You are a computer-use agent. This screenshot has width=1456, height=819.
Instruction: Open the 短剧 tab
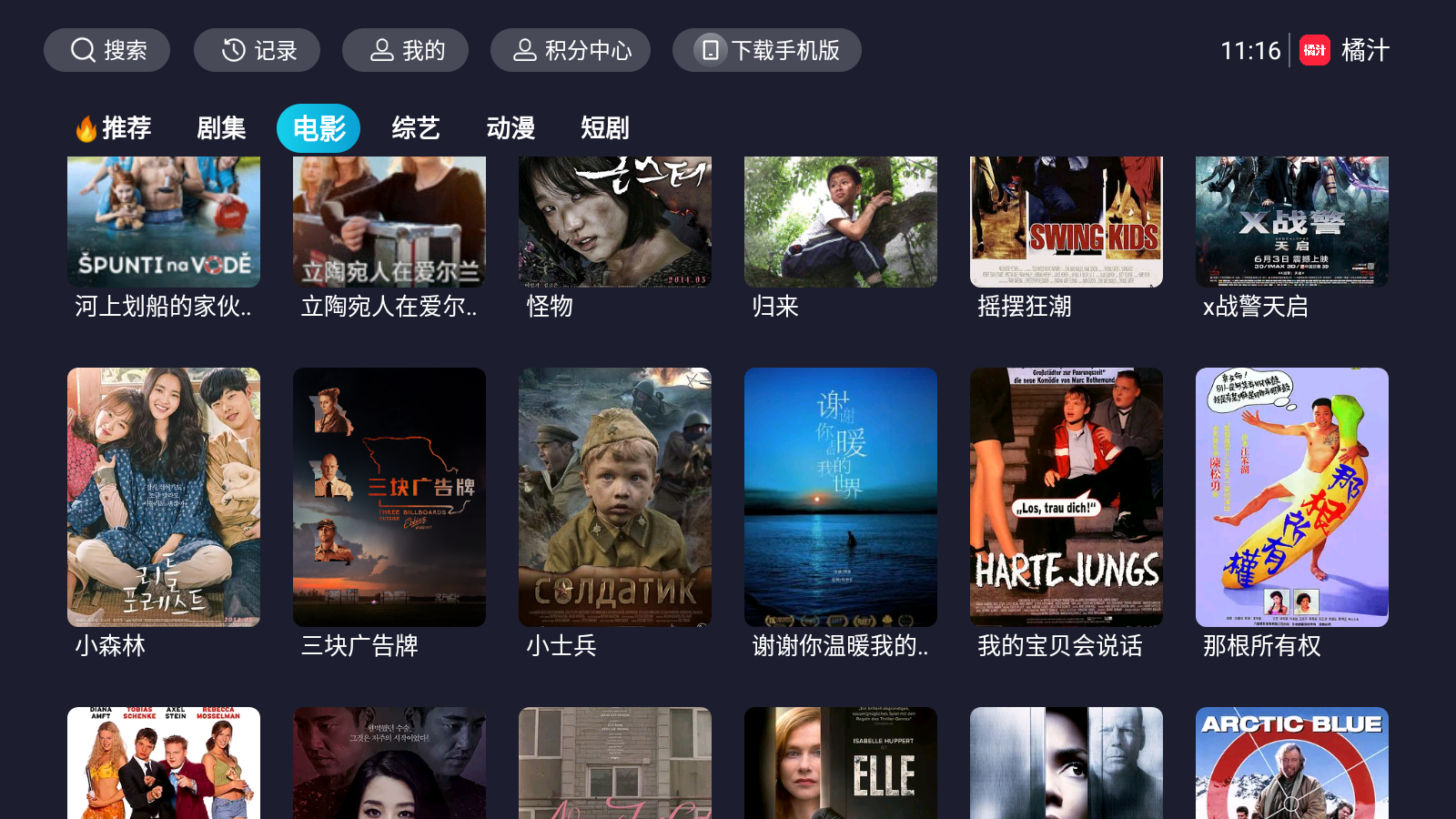(605, 128)
